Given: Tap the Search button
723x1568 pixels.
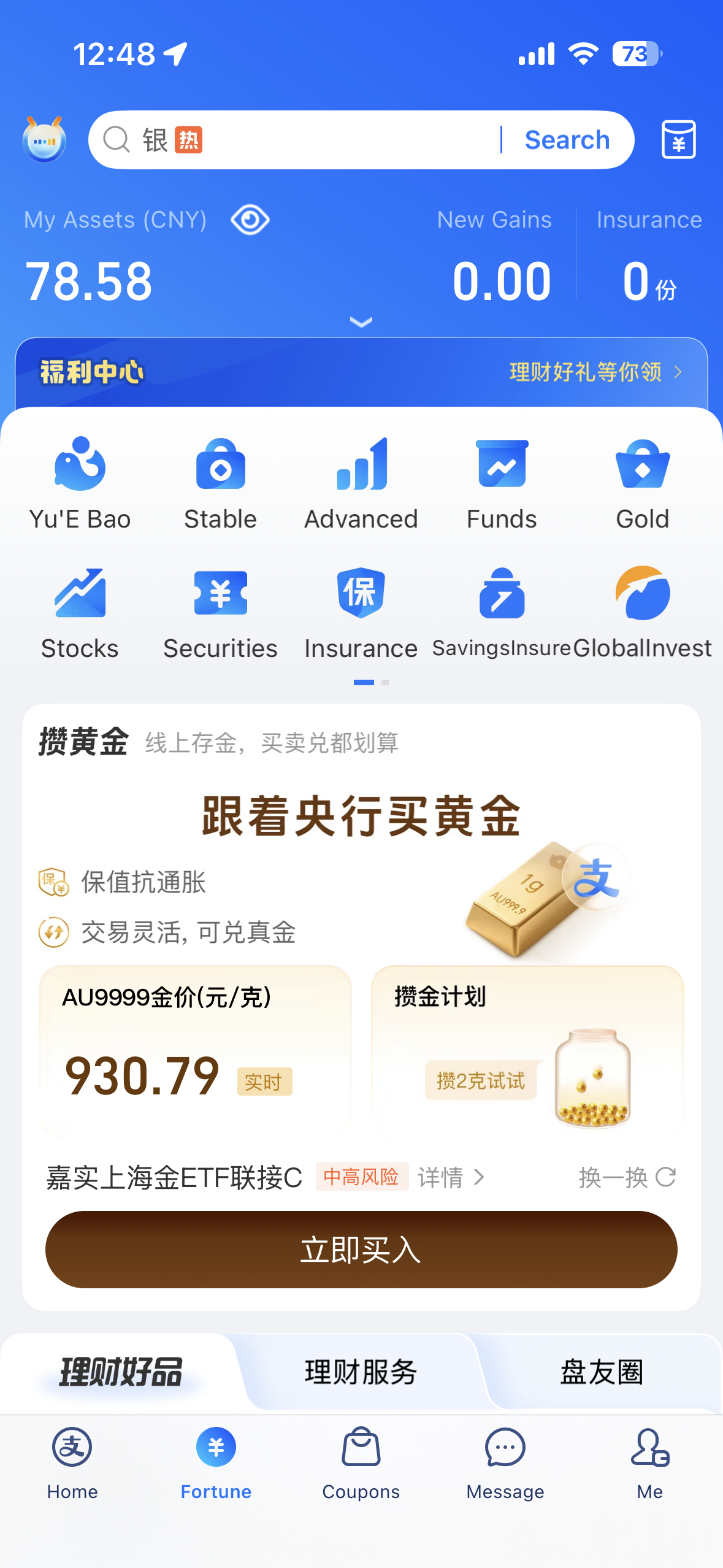Looking at the screenshot, I should point(567,140).
